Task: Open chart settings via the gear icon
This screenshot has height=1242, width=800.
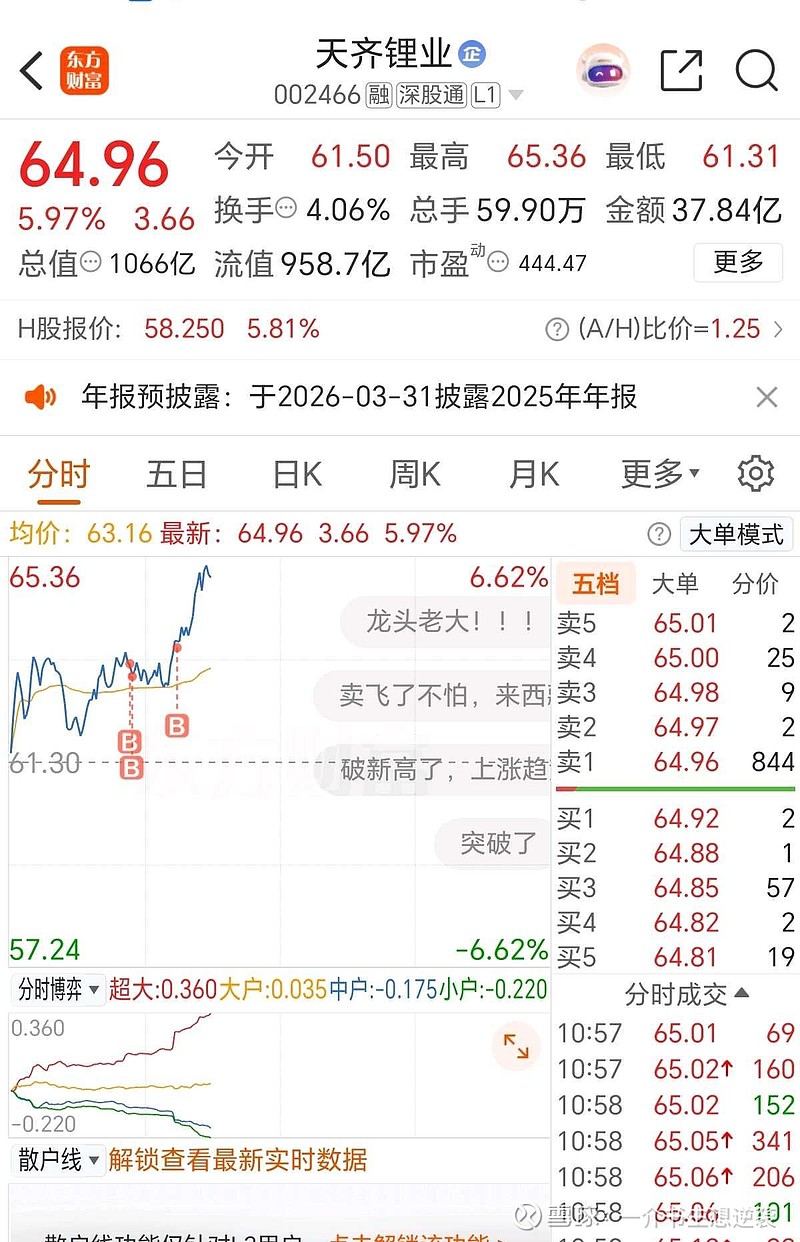Action: [756, 473]
